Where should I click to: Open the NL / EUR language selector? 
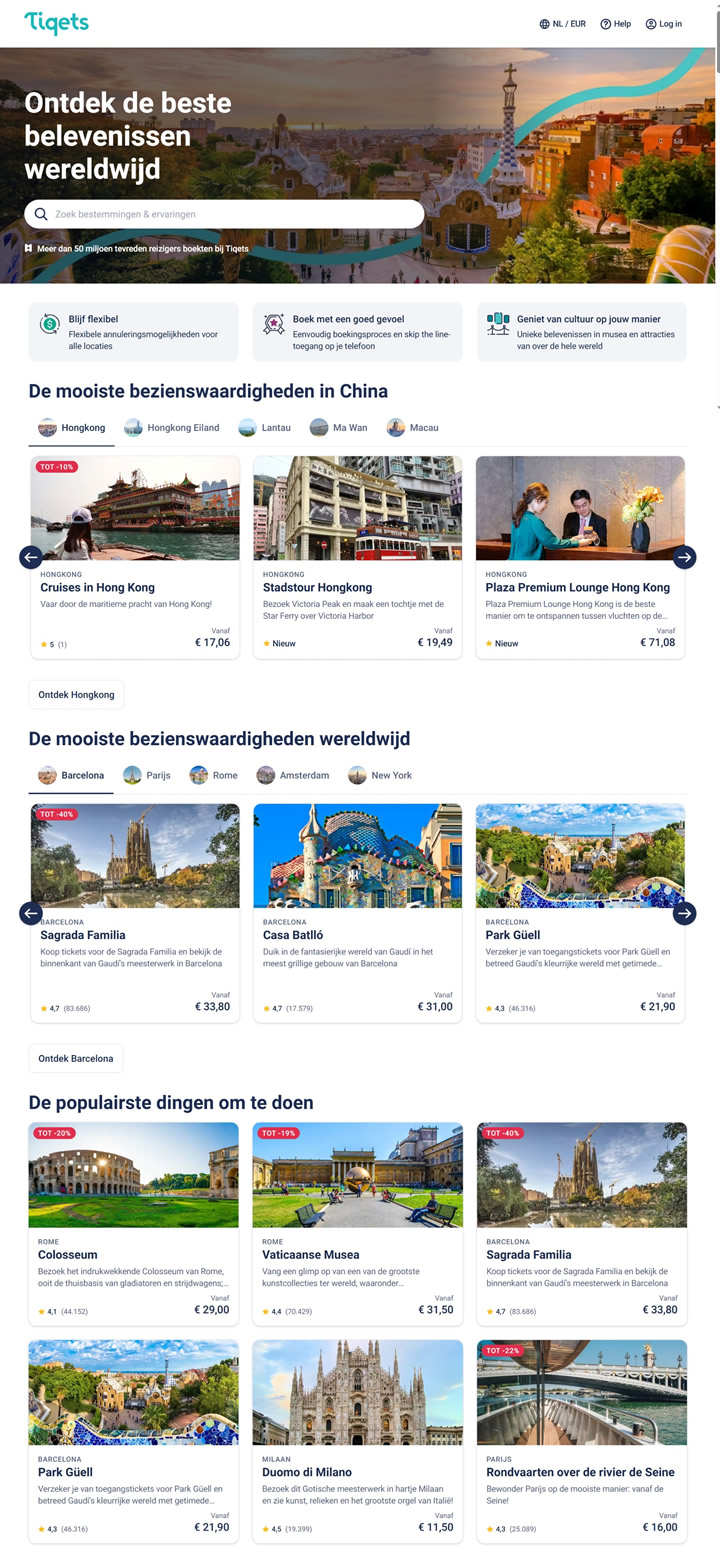[x=562, y=24]
